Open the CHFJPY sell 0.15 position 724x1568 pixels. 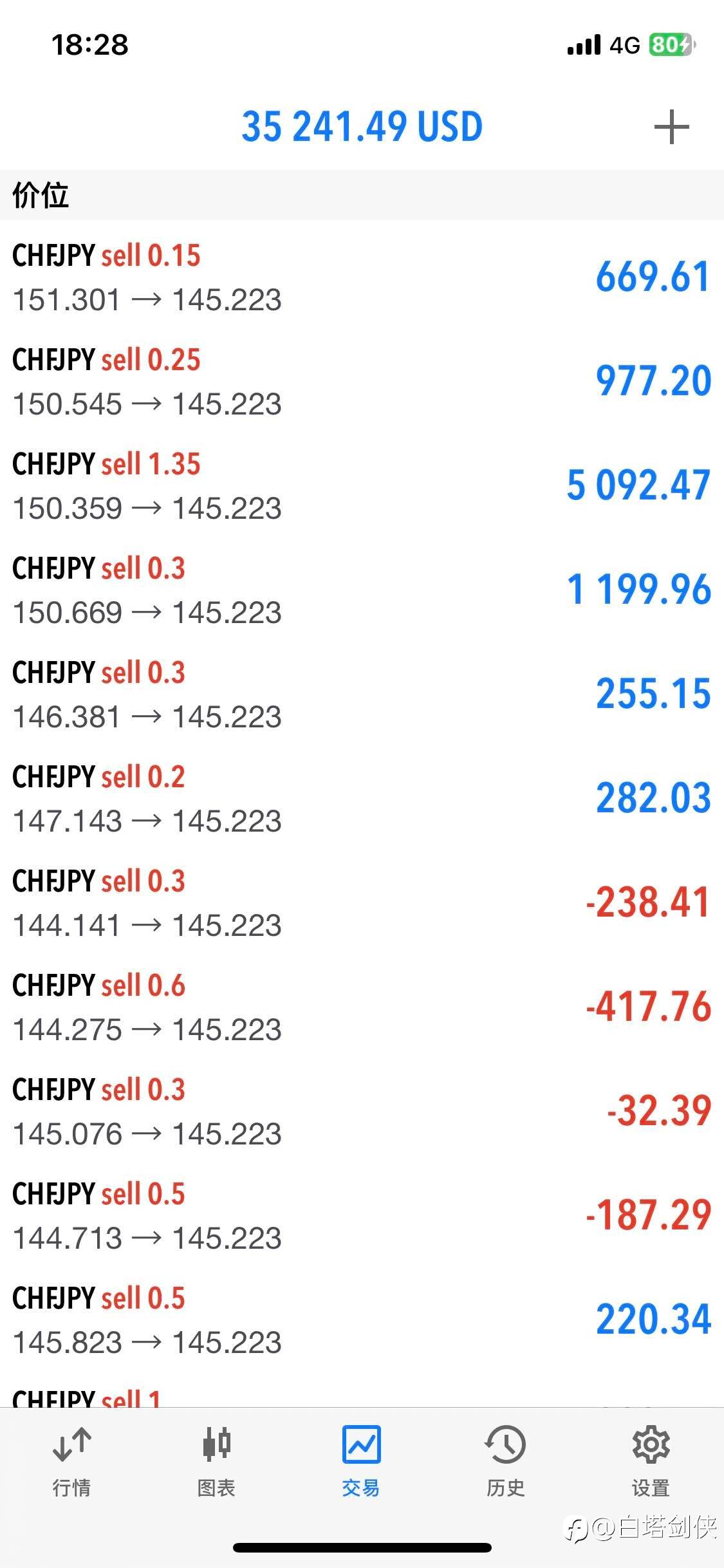pos(362,277)
